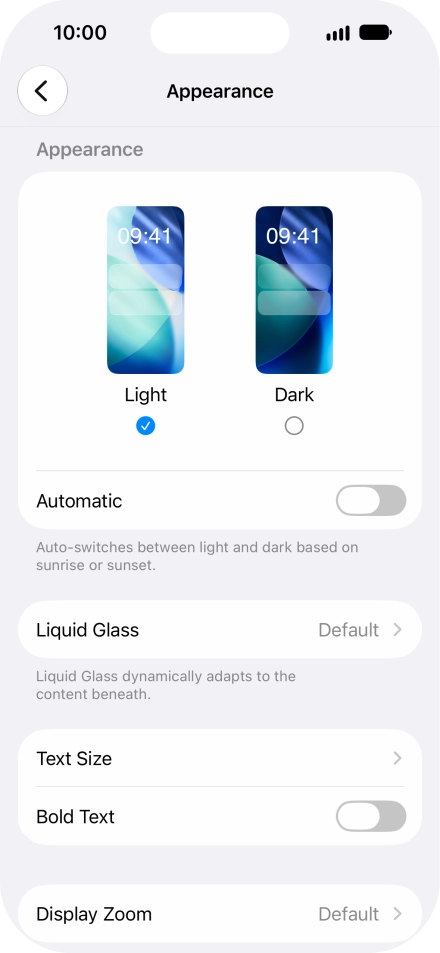Enable the Automatic appearance switch
This screenshot has height=953, width=440.
point(371,501)
